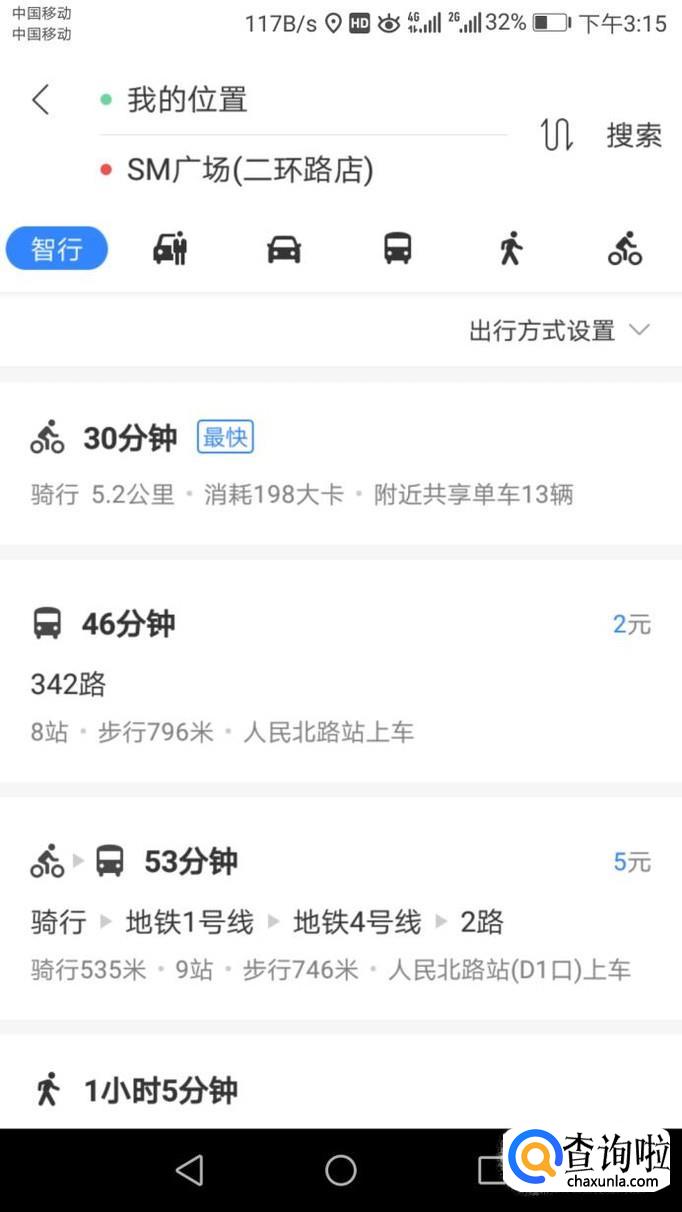Go to the system home screen
Viewport: 682px width, 1212px height.
(341, 1170)
